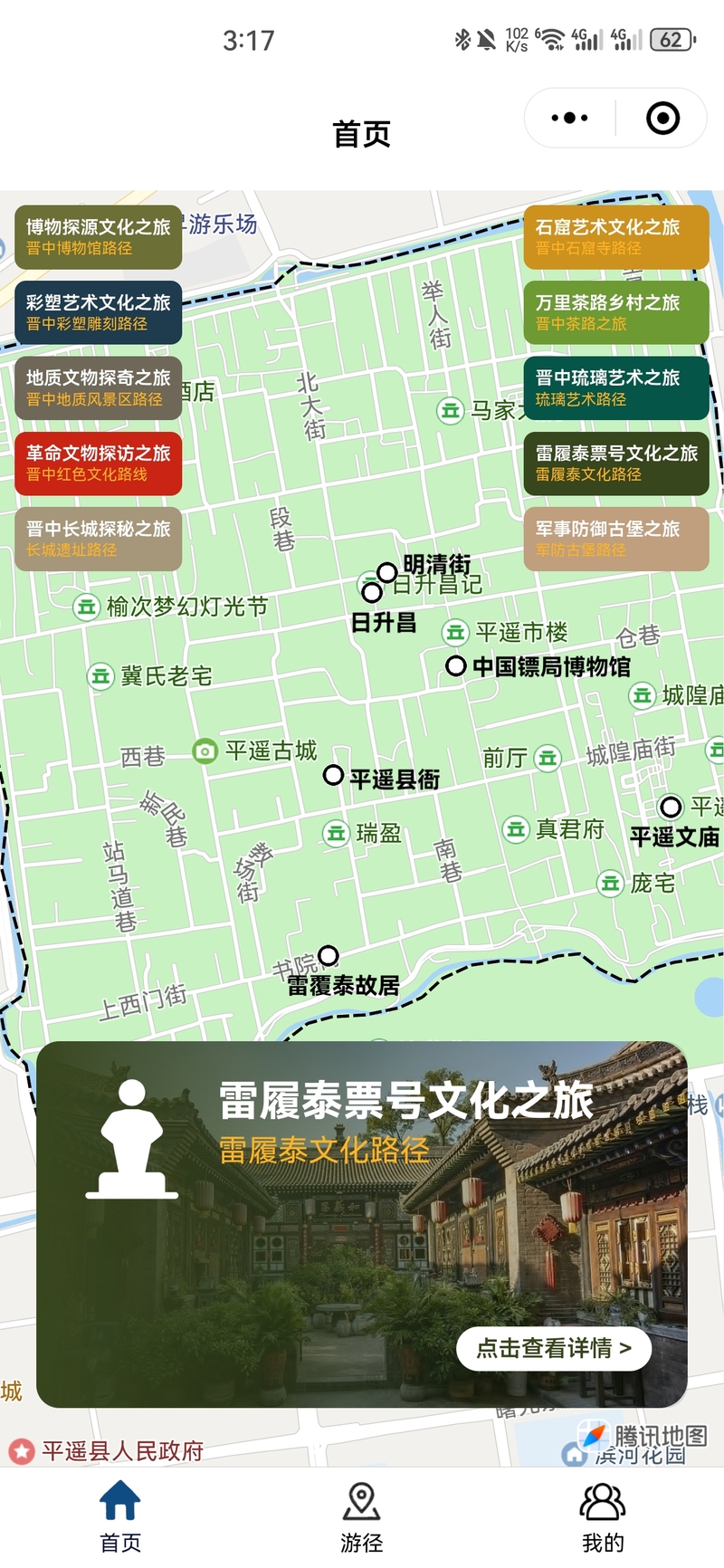Open the 革命文物探访之旅 route
The height and width of the screenshot is (1568, 724).
click(x=98, y=463)
